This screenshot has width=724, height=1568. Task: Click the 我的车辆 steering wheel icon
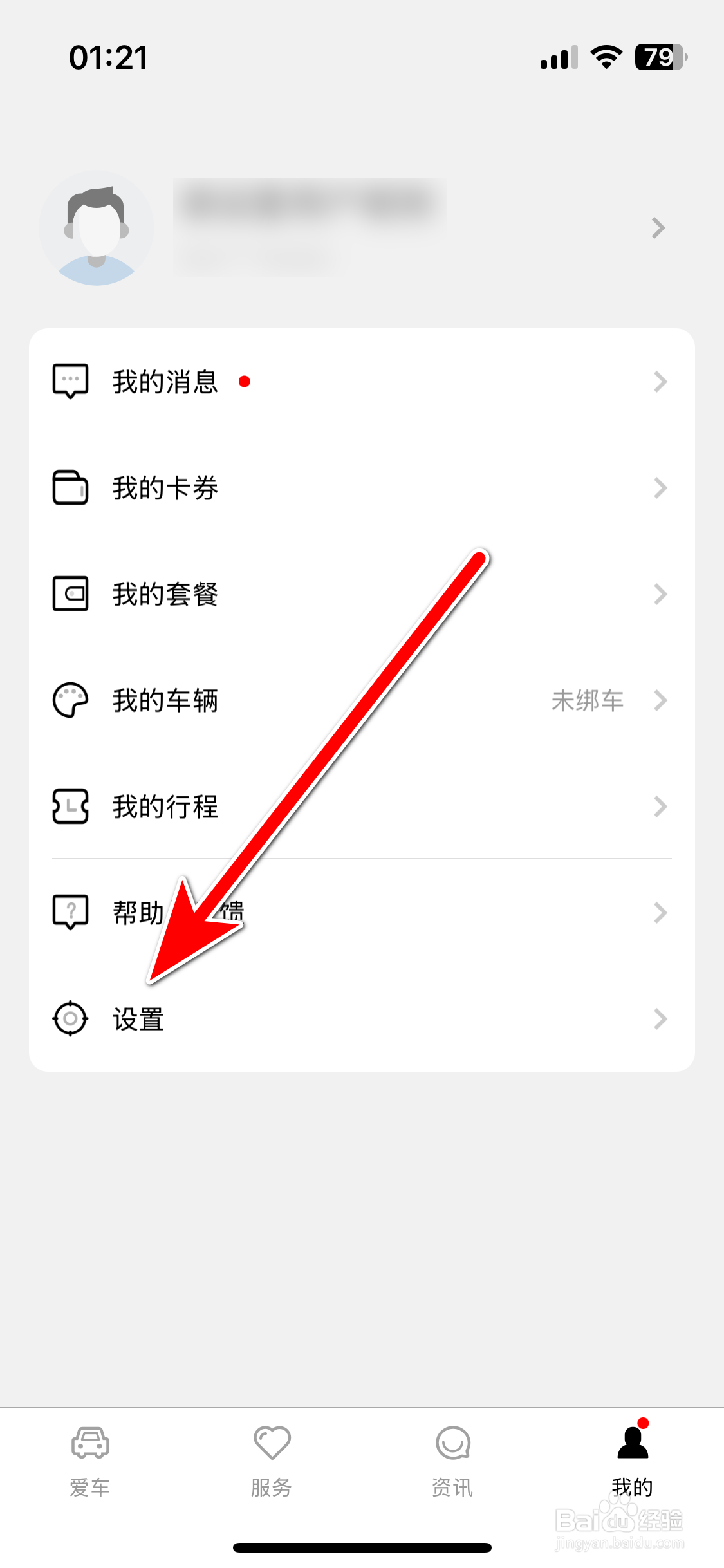coord(71,701)
